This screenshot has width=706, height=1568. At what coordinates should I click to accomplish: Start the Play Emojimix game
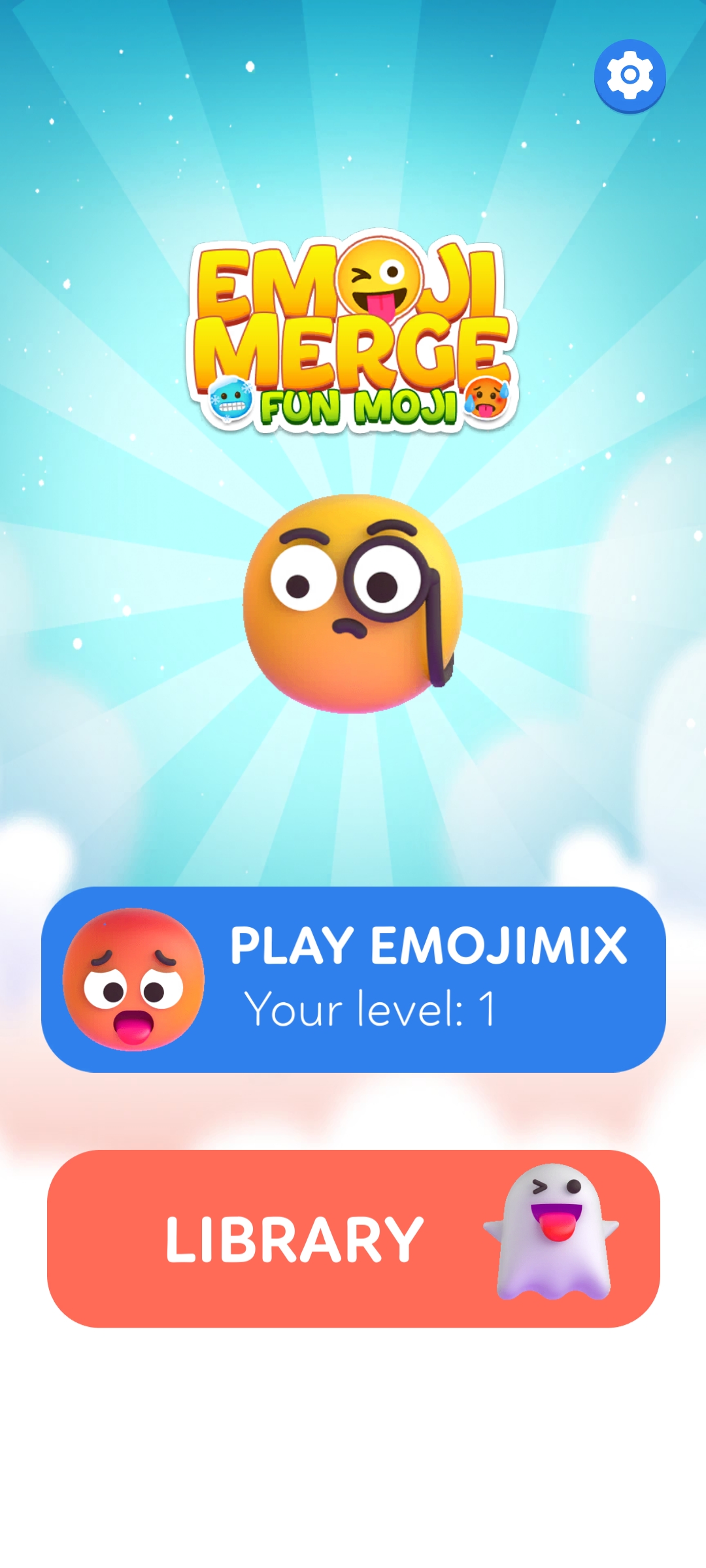(x=354, y=979)
